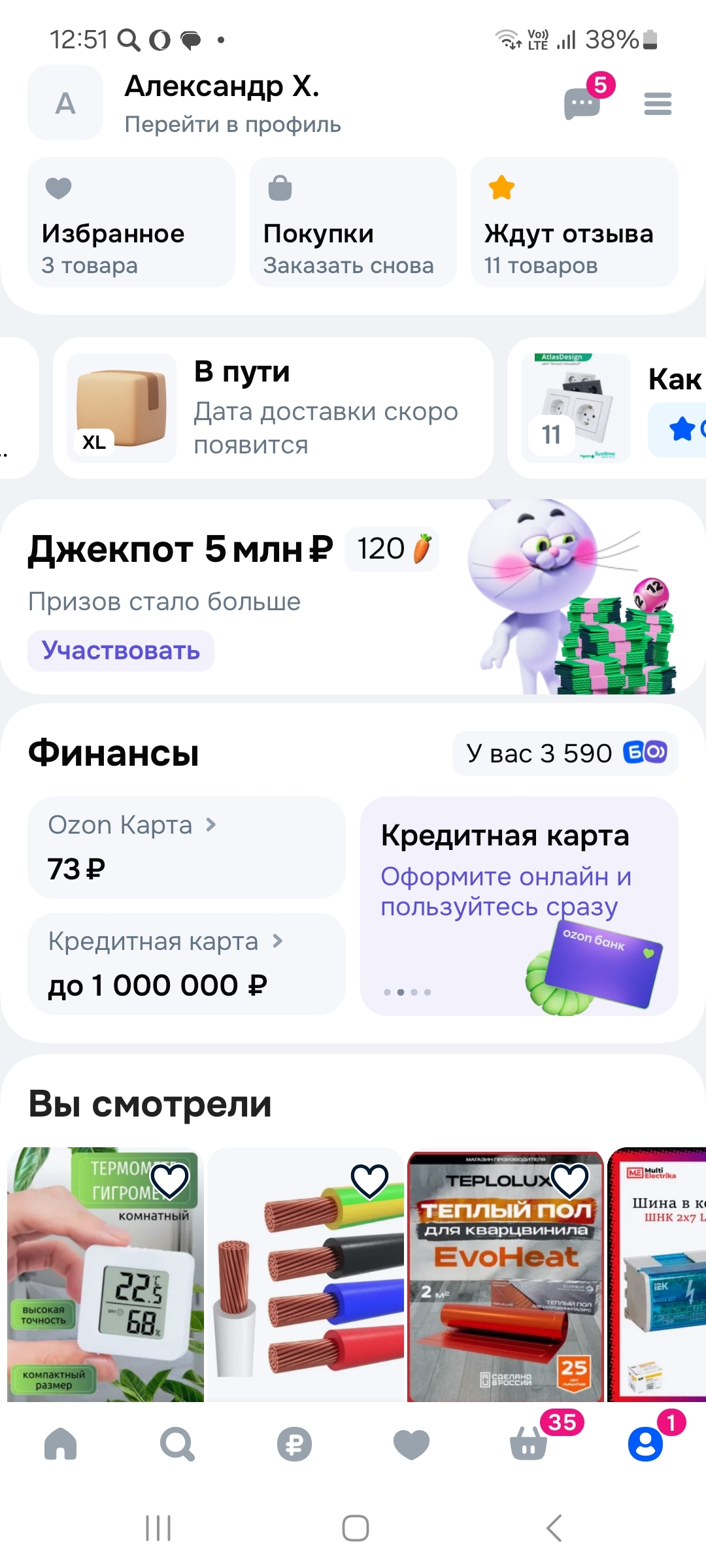
Task: Open the hamburger menu
Action: [657, 103]
